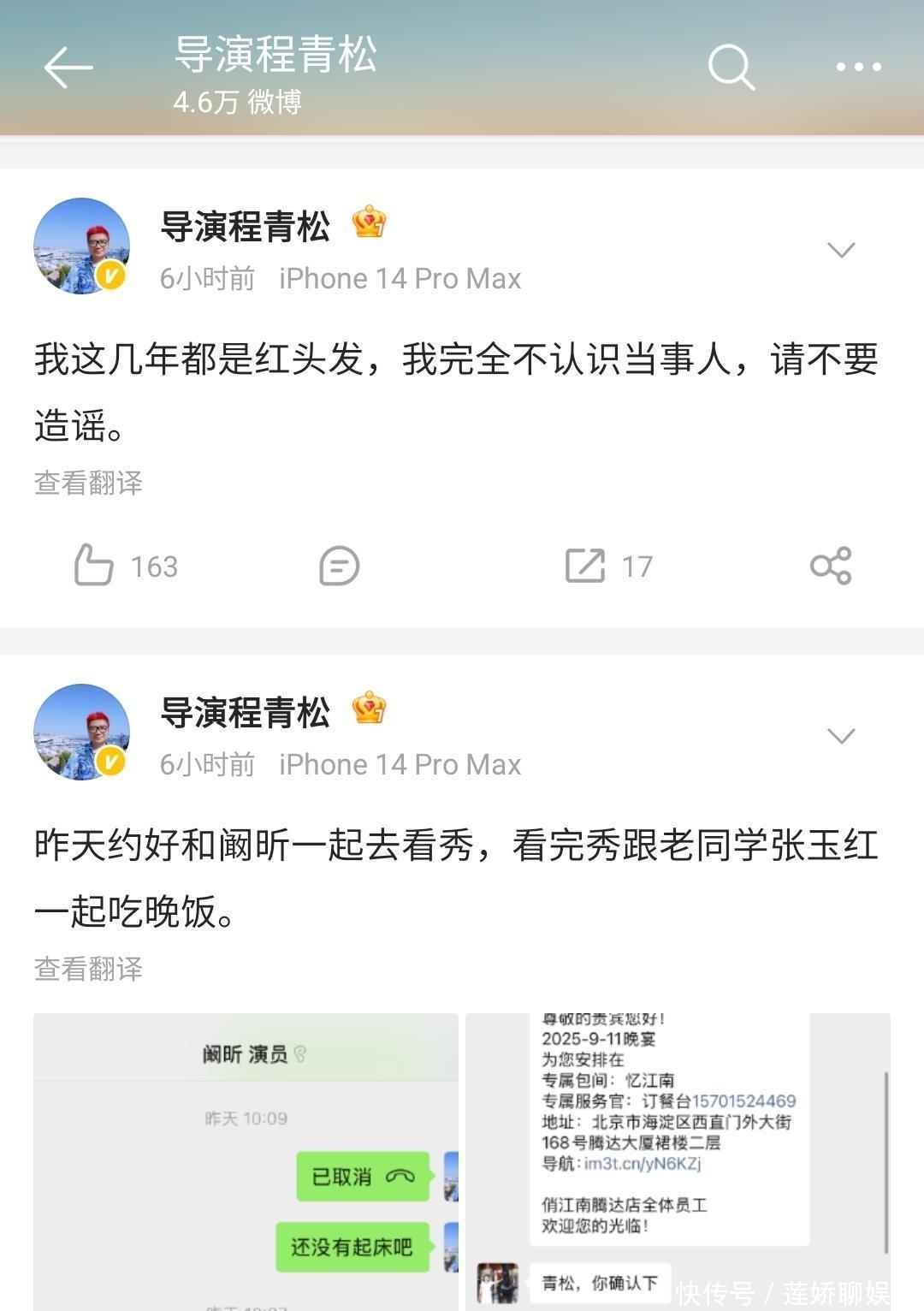Repost the post with 17 reposts
This screenshot has height=1311, width=924.
(x=586, y=566)
